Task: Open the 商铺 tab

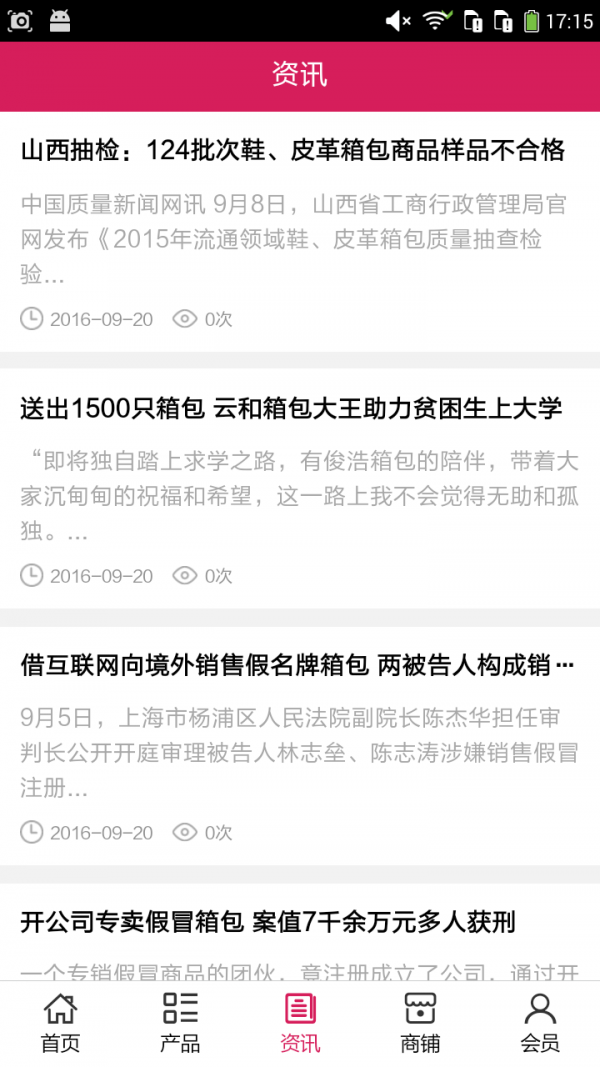Action: coord(420,1023)
